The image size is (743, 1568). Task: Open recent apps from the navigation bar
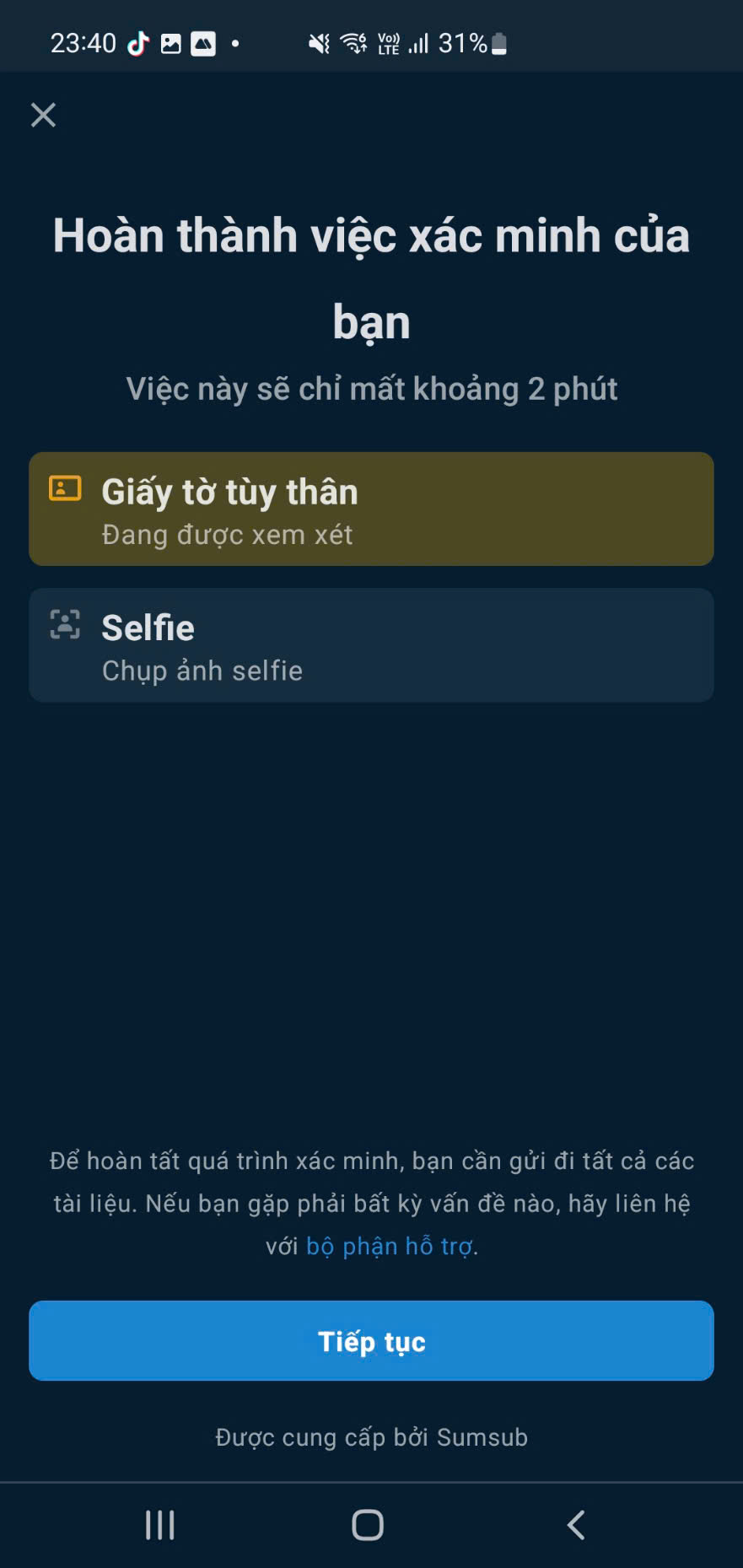click(x=160, y=1525)
